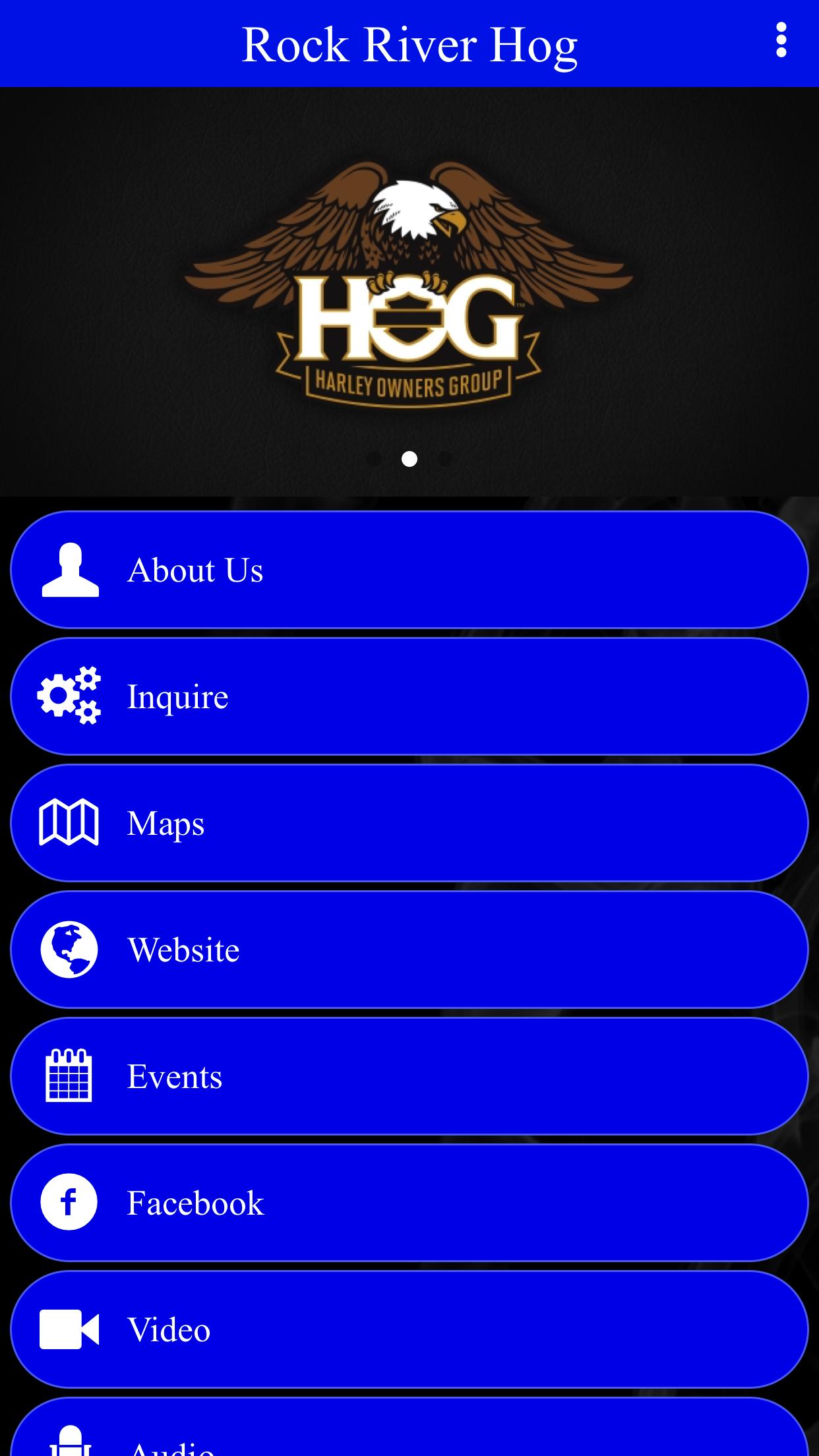
Task: Select the third carousel page dot
Action: click(445, 459)
